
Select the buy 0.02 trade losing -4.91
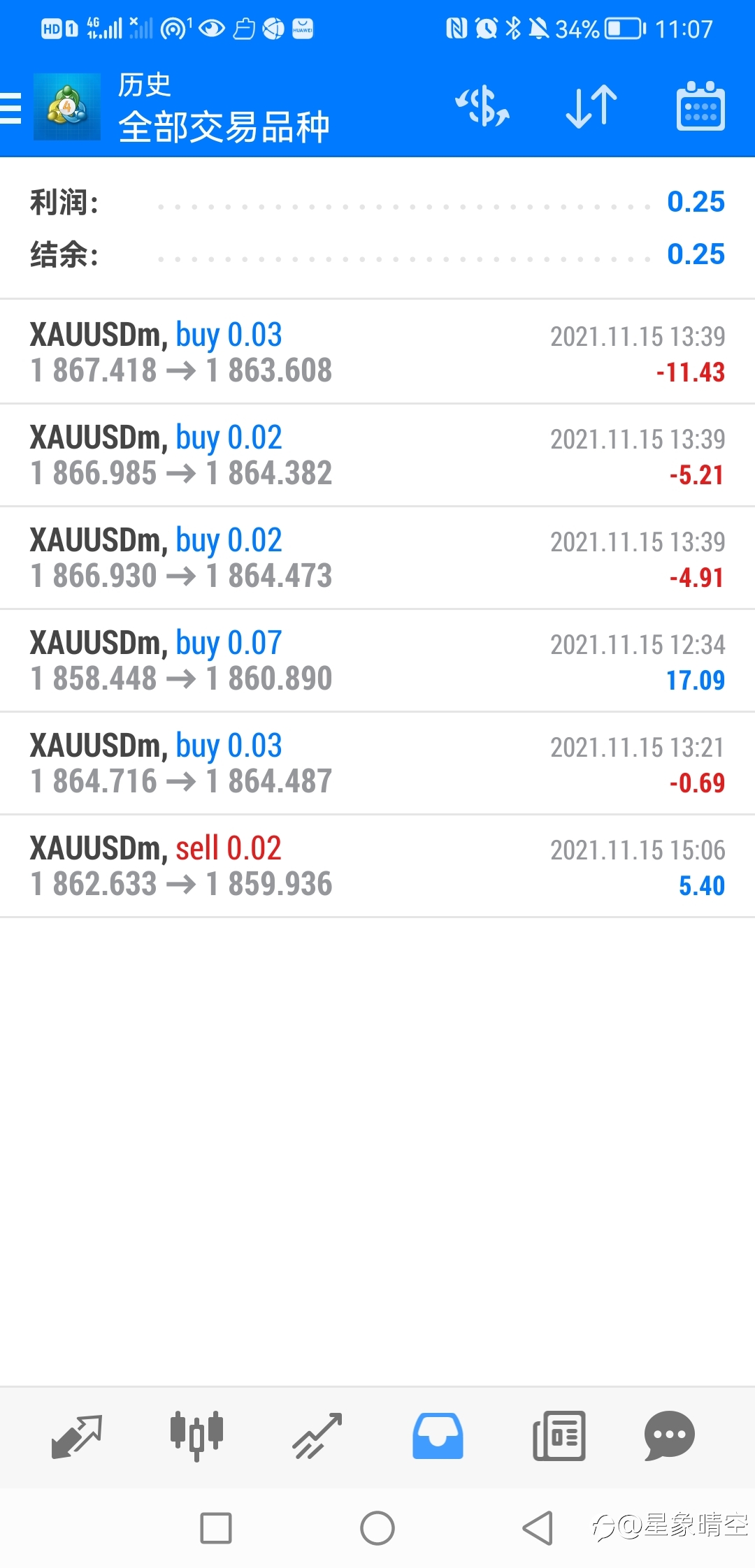coord(377,558)
